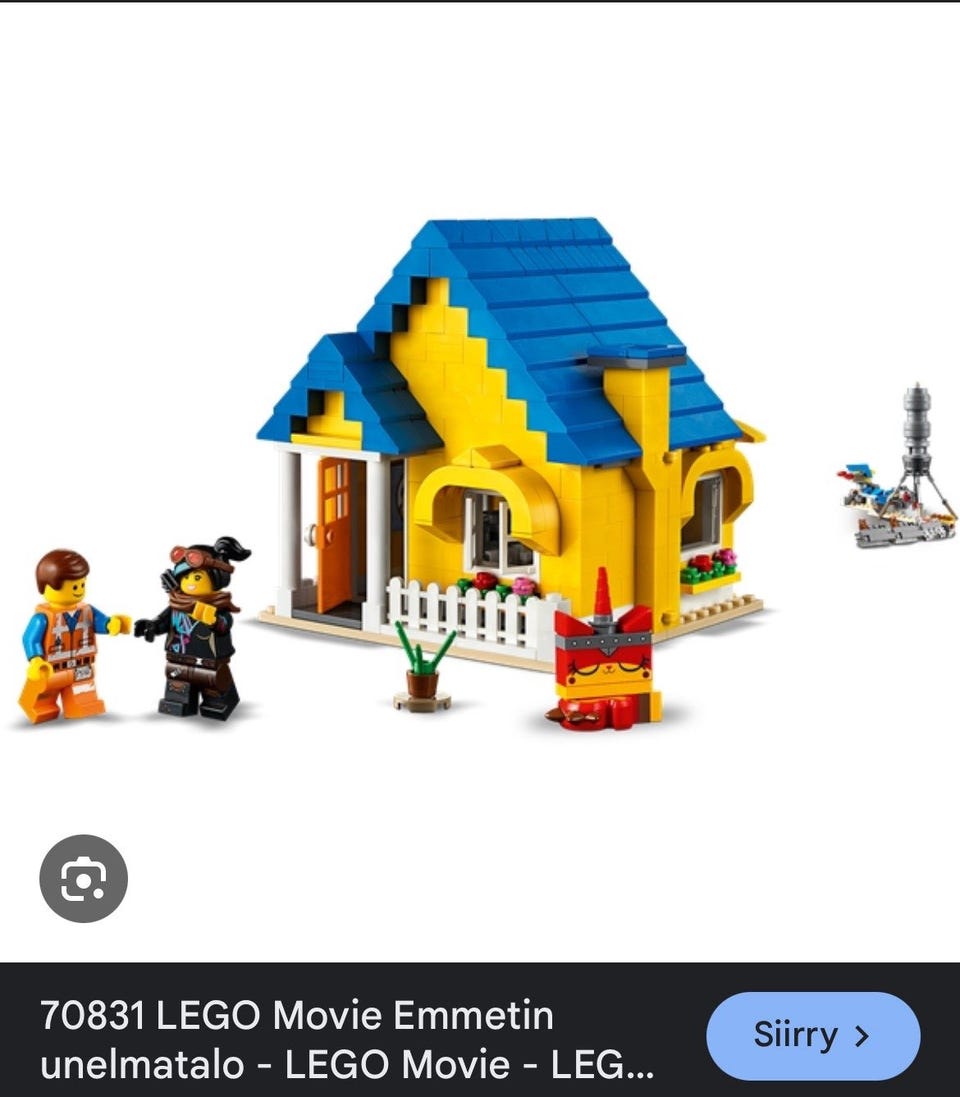Tap the Siirry button

click(812, 1035)
